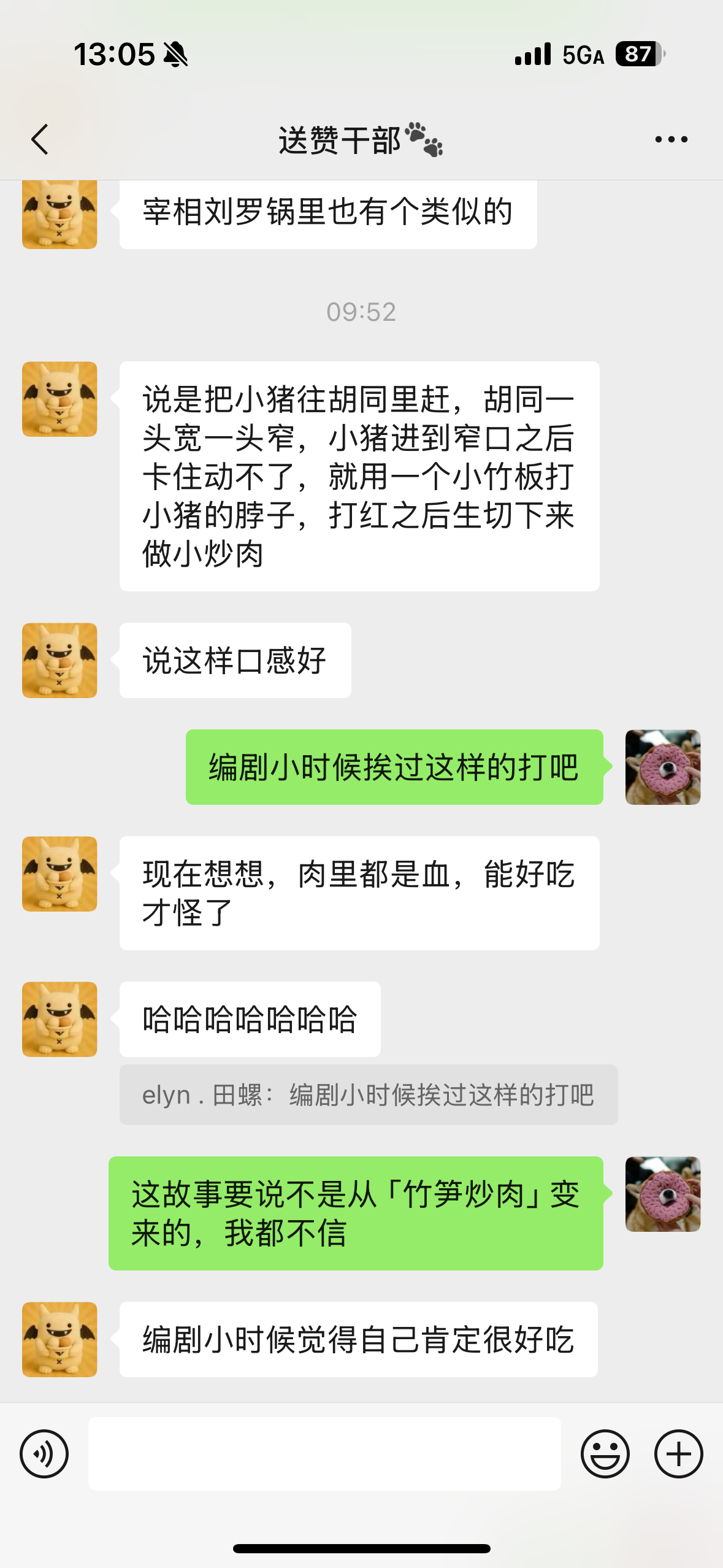Screen dimensions: 723x1568
Task: Go back from the 送赞干部 chat
Action: pos(40,139)
